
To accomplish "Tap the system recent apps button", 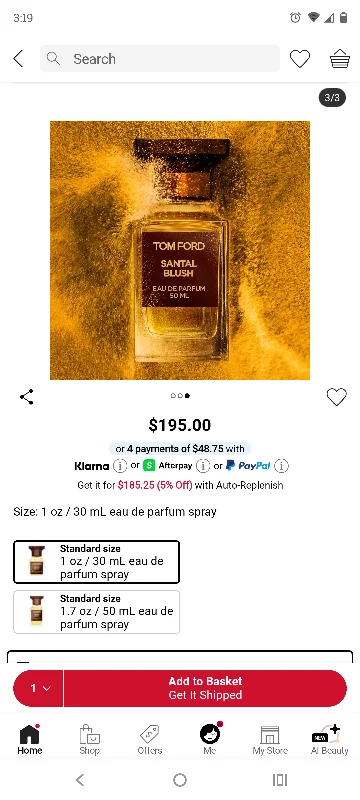I will (x=280, y=780).
